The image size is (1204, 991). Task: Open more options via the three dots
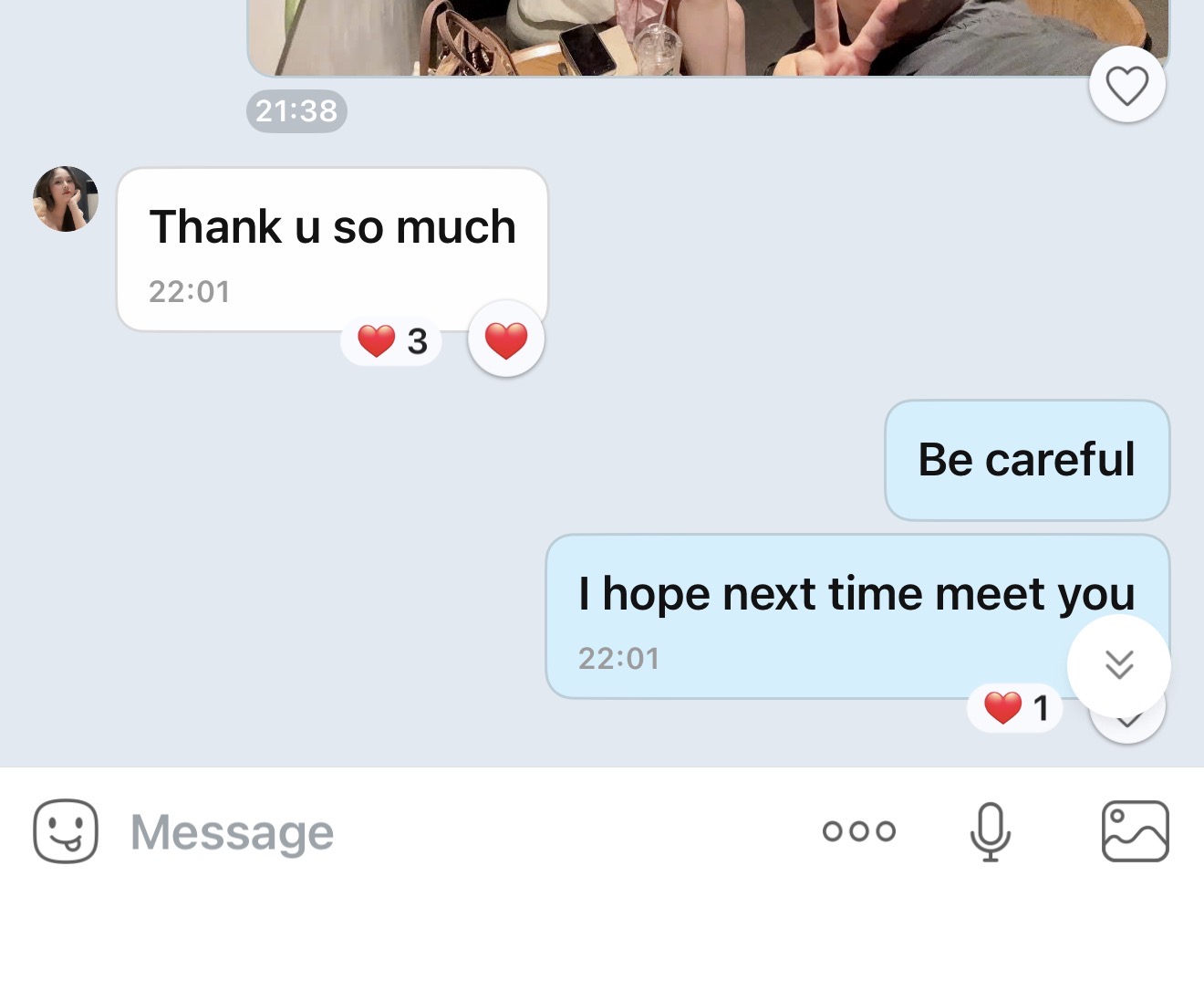coord(858,831)
